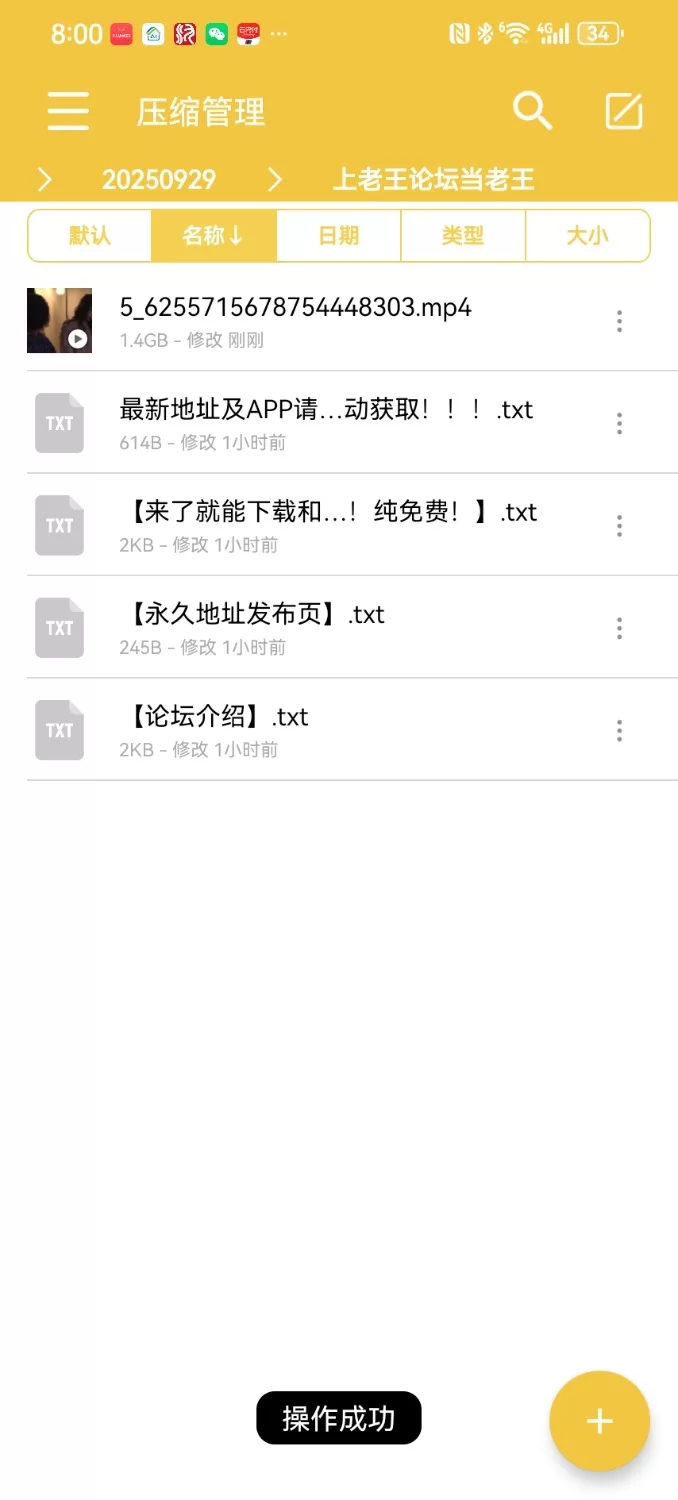Tap the plus floating action button
The image size is (678, 1500).
(599, 1421)
